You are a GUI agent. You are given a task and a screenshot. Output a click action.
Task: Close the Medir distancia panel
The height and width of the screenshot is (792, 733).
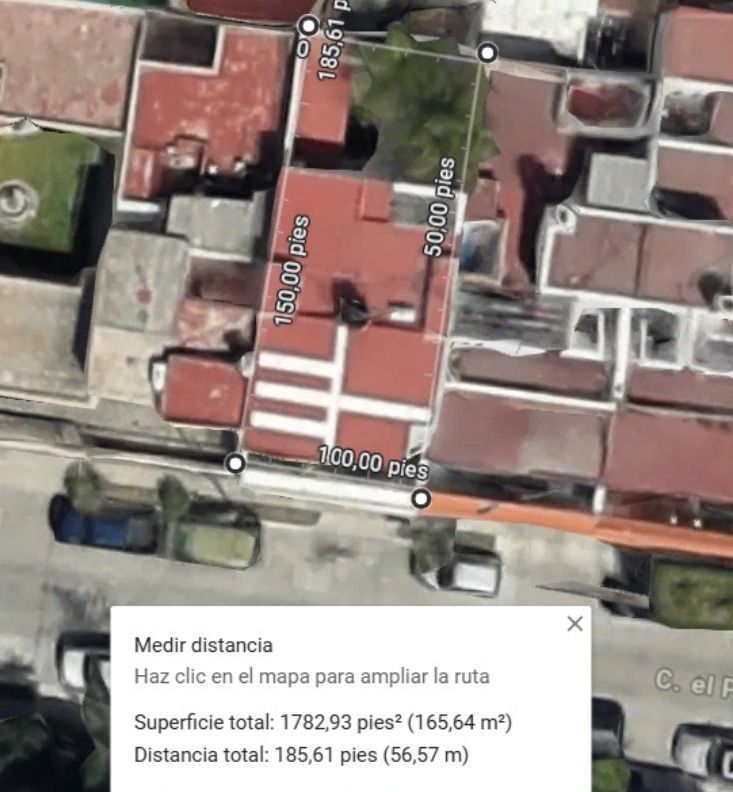574,624
